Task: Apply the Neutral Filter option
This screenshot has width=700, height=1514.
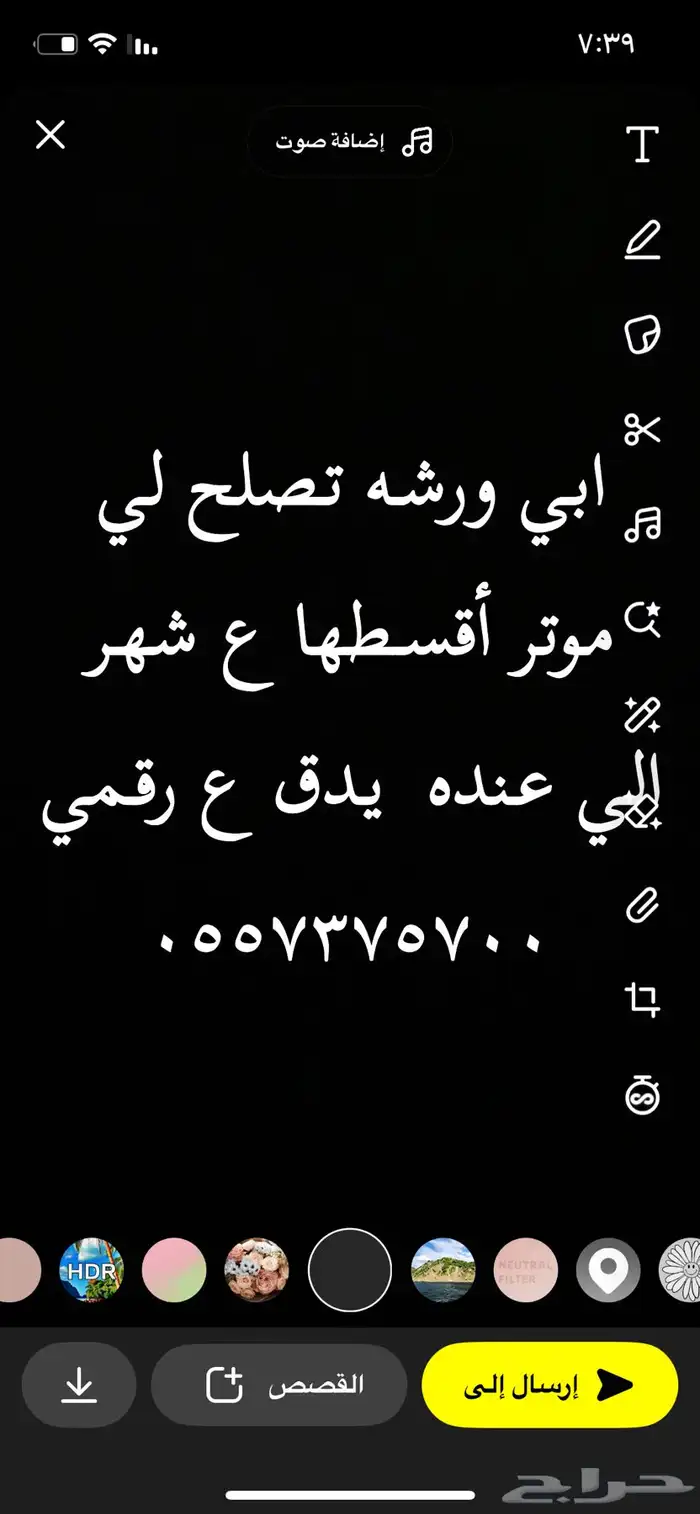Action: coord(525,1270)
